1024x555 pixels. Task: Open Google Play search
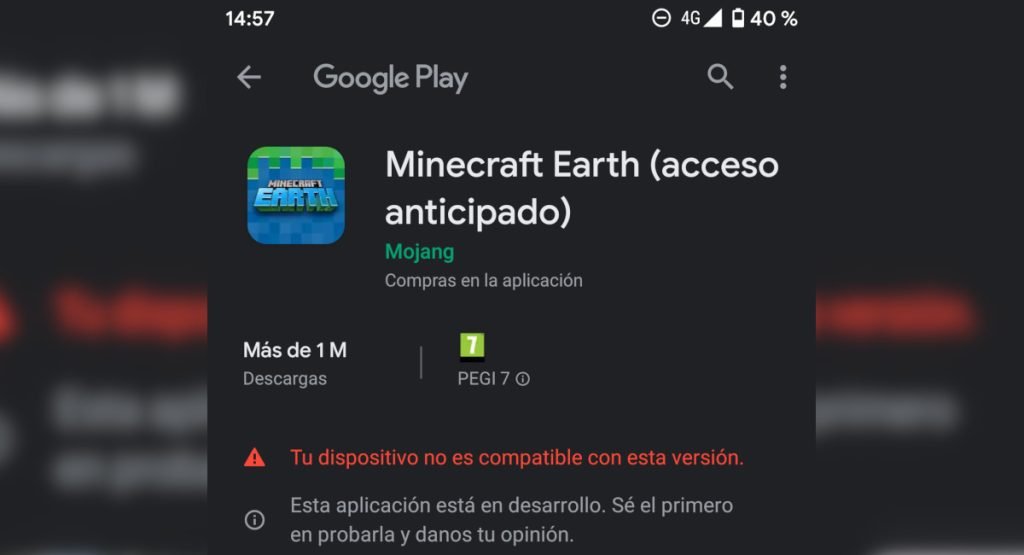point(720,77)
